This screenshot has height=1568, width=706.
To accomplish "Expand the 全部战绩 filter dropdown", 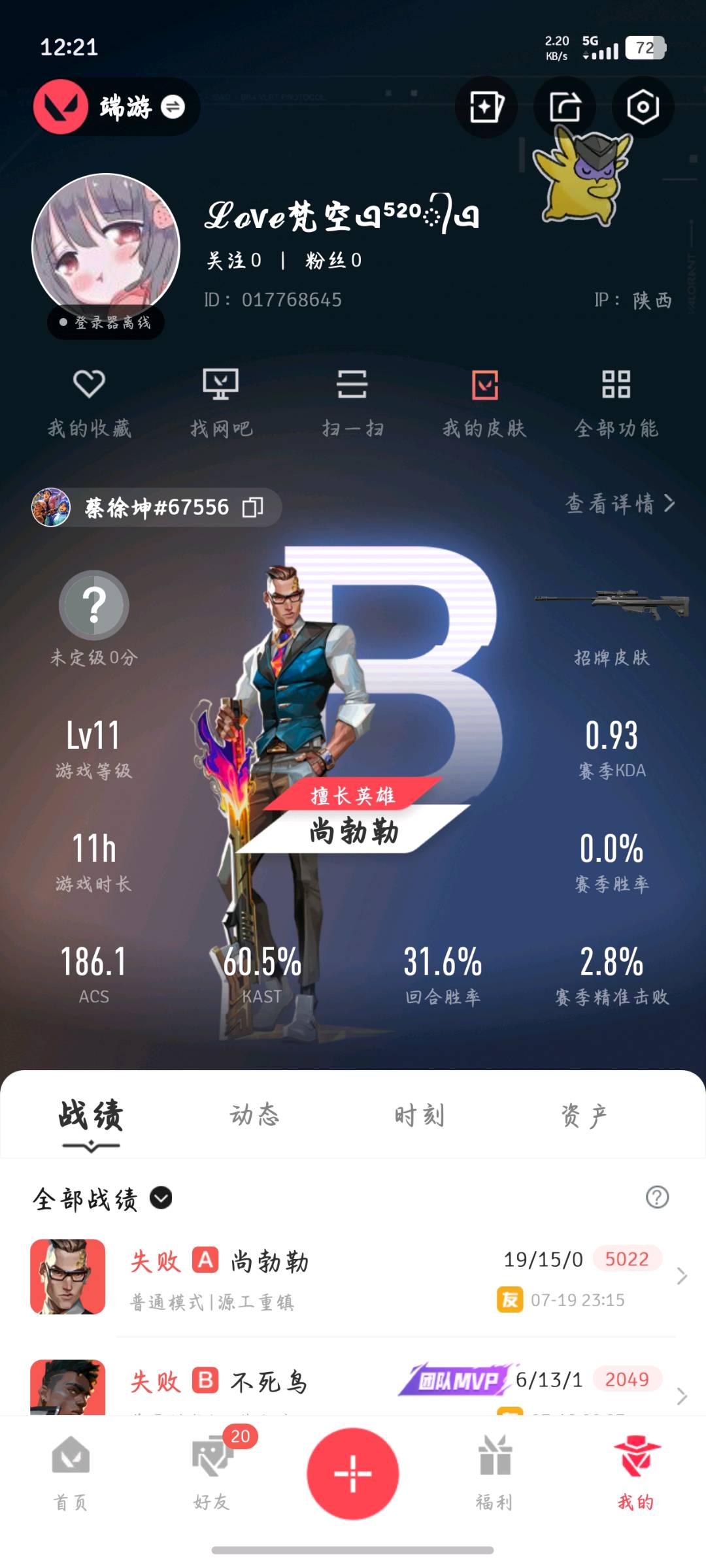I will [x=161, y=1198].
